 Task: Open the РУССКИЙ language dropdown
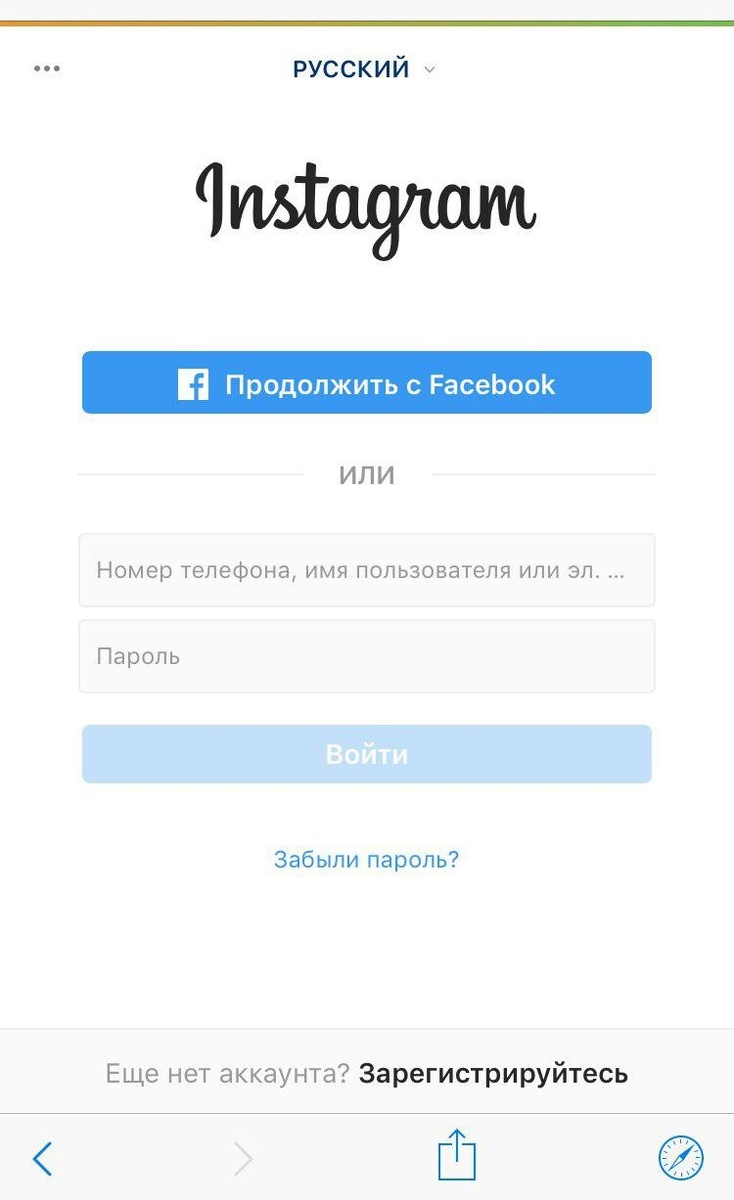click(x=350, y=68)
